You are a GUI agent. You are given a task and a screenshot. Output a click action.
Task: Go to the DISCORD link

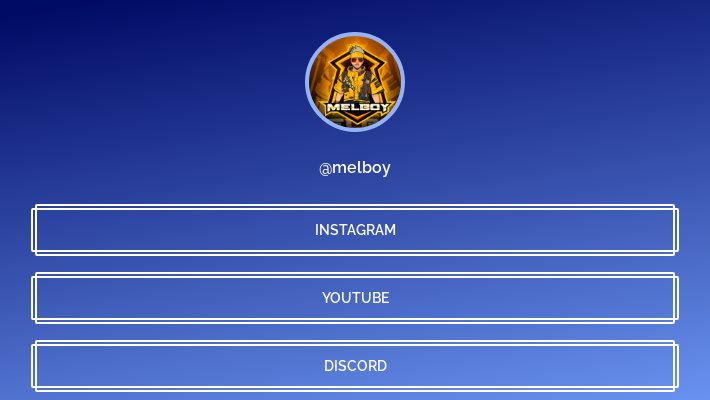click(355, 366)
